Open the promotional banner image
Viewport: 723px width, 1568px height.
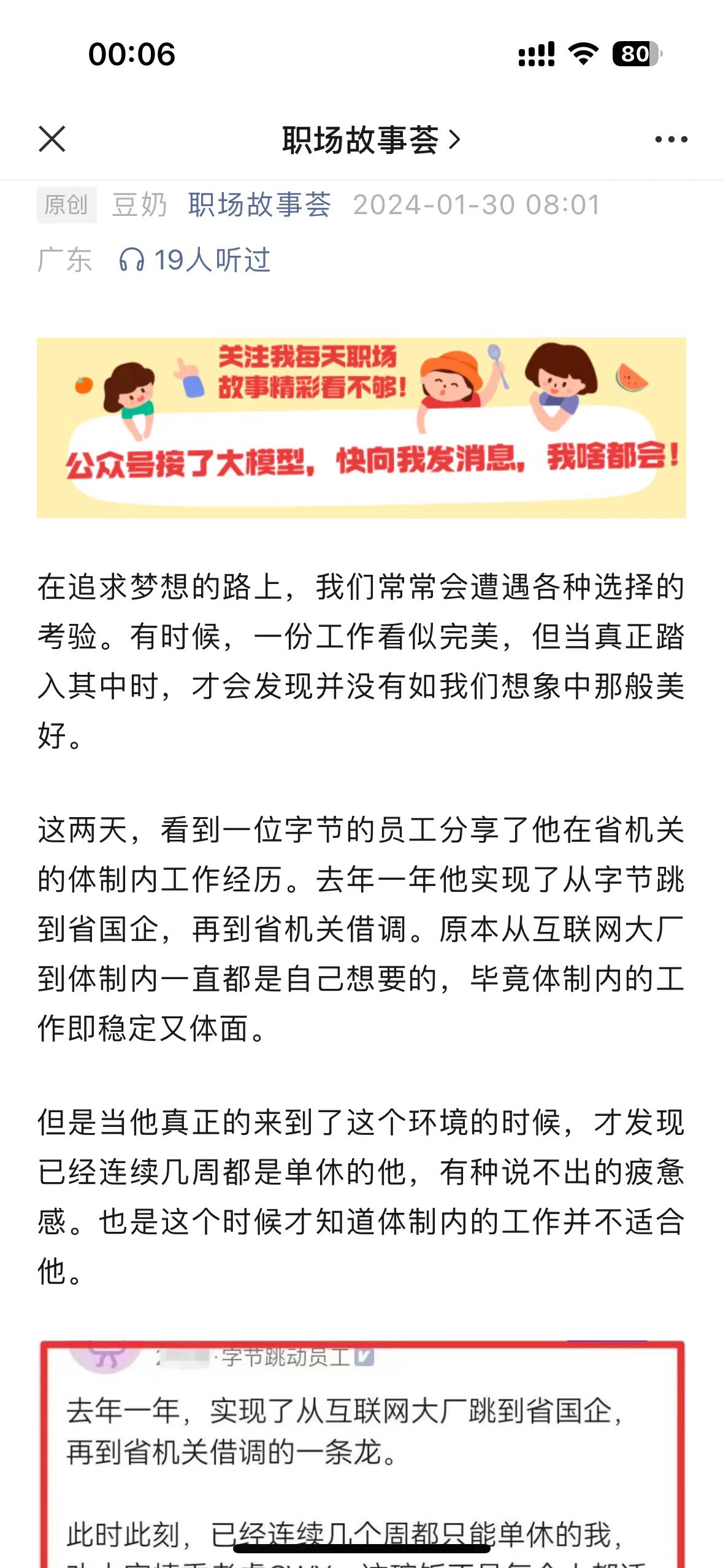[361, 428]
